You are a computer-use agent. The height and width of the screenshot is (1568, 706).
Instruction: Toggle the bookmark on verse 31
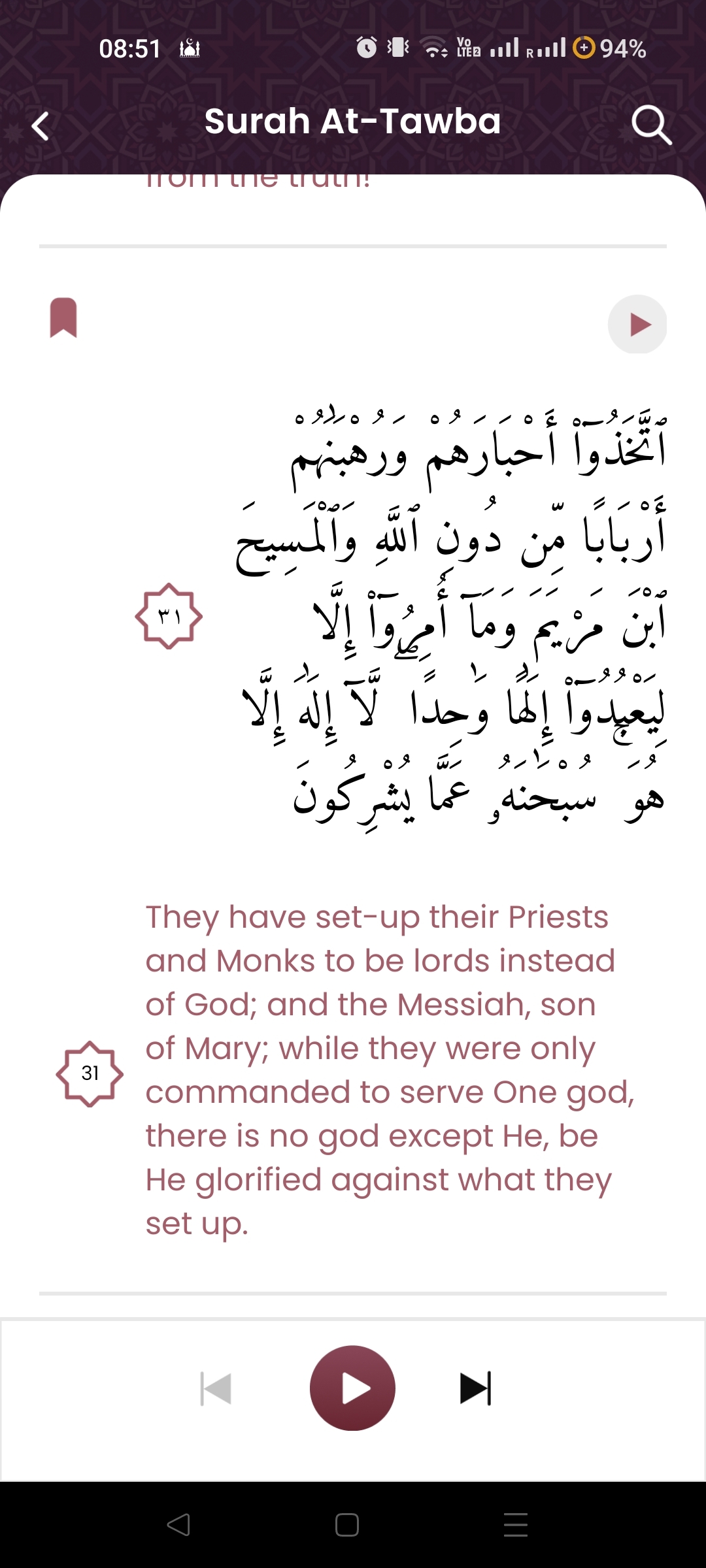point(63,318)
